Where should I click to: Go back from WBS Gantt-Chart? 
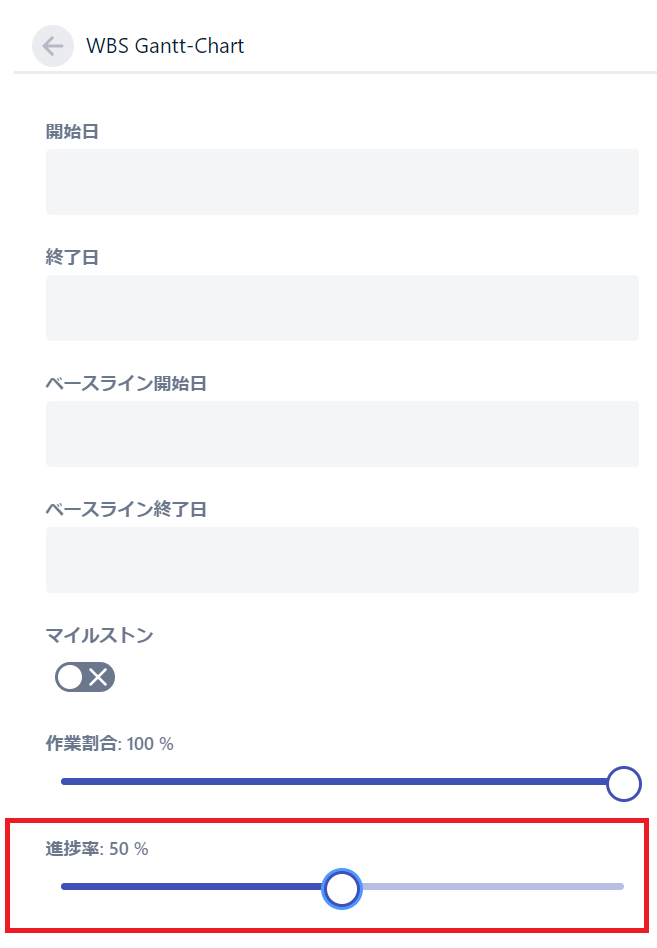(53, 46)
